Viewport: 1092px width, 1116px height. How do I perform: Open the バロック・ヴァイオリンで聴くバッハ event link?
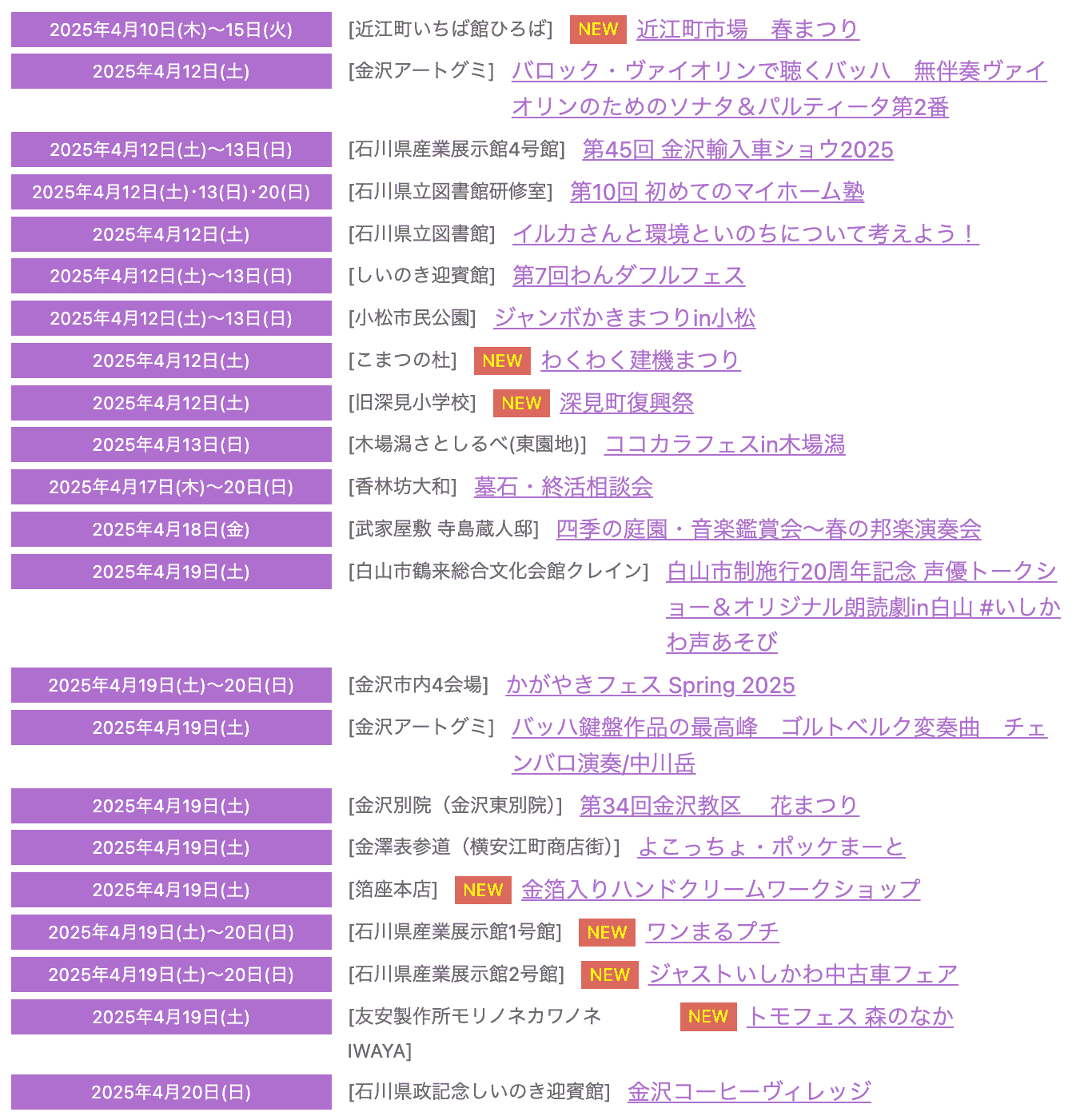pos(778,71)
